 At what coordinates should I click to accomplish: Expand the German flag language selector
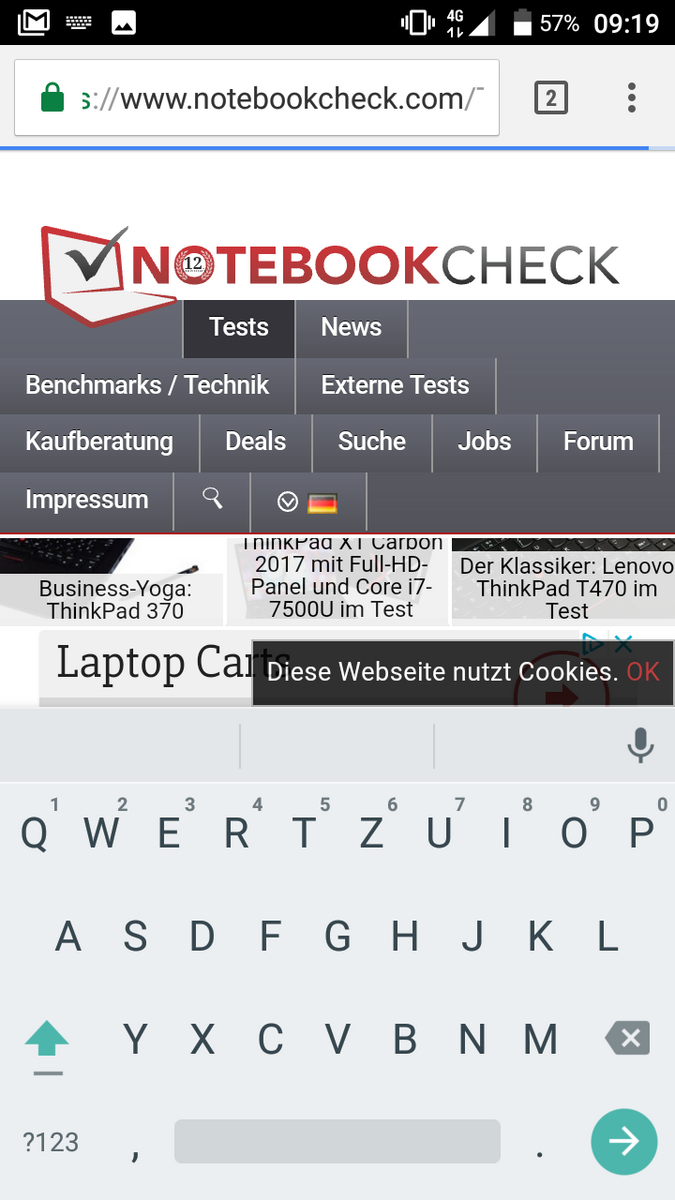point(308,502)
